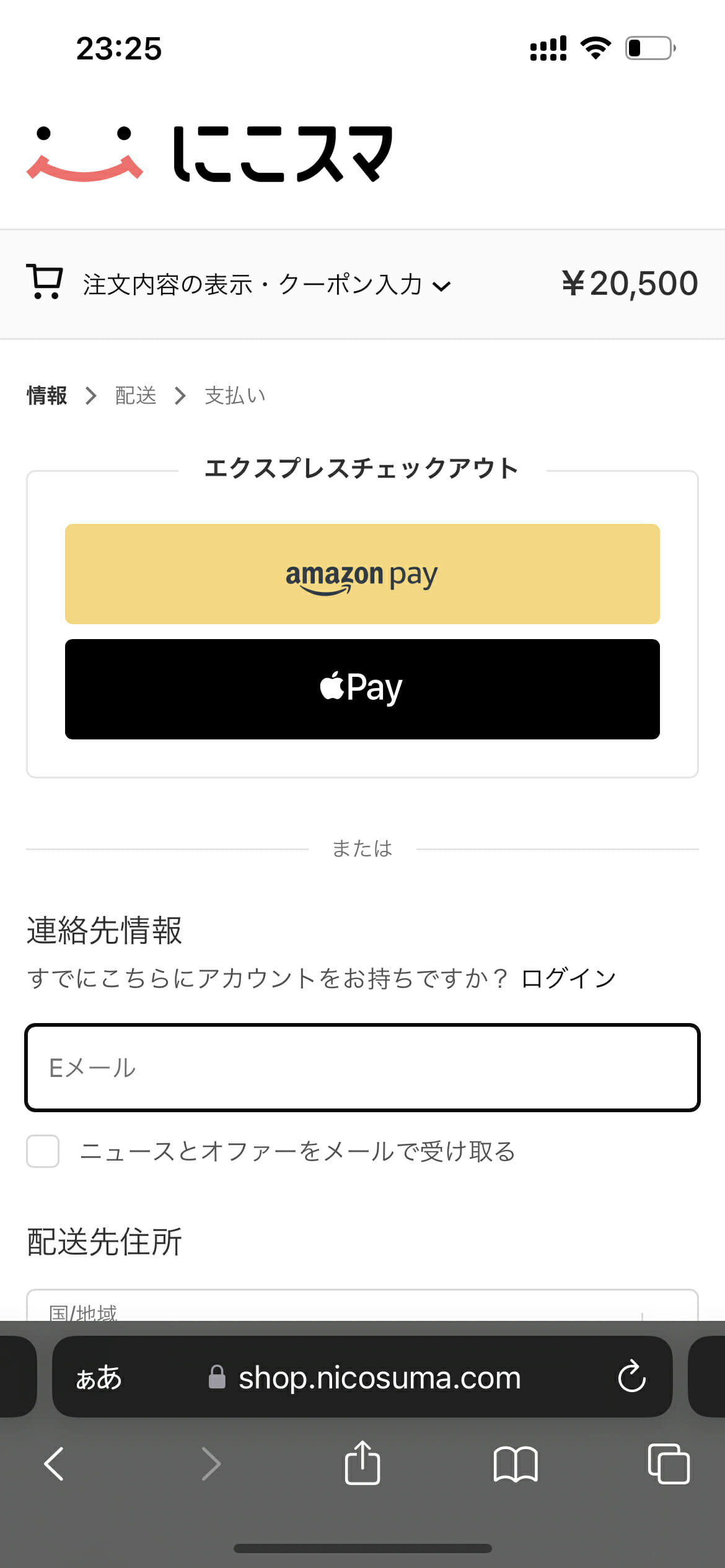
Task: Pay with Amazon Pay button
Action: point(362,574)
